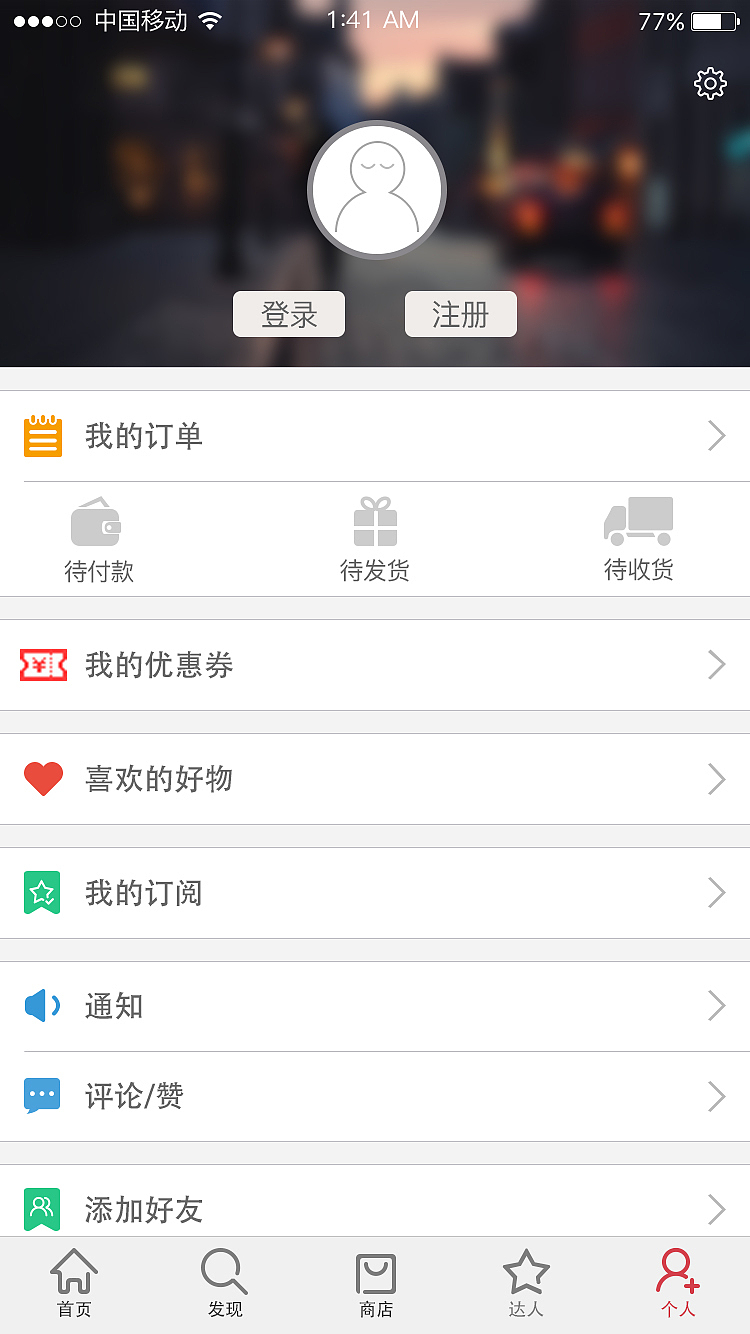
Task: Expand 我的订单 with its chevron
Action: click(716, 435)
